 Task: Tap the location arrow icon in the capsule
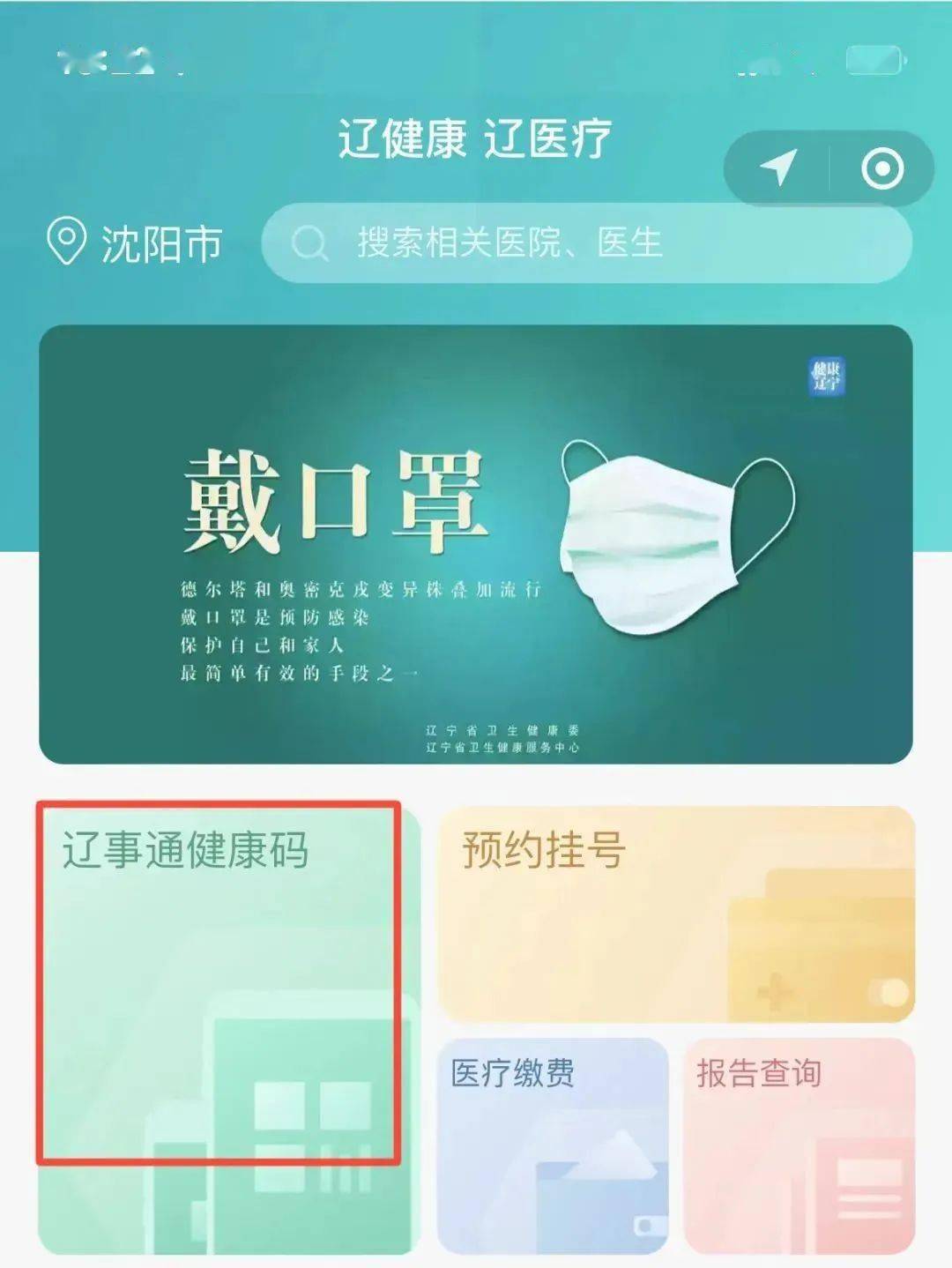click(x=778, y=168)
